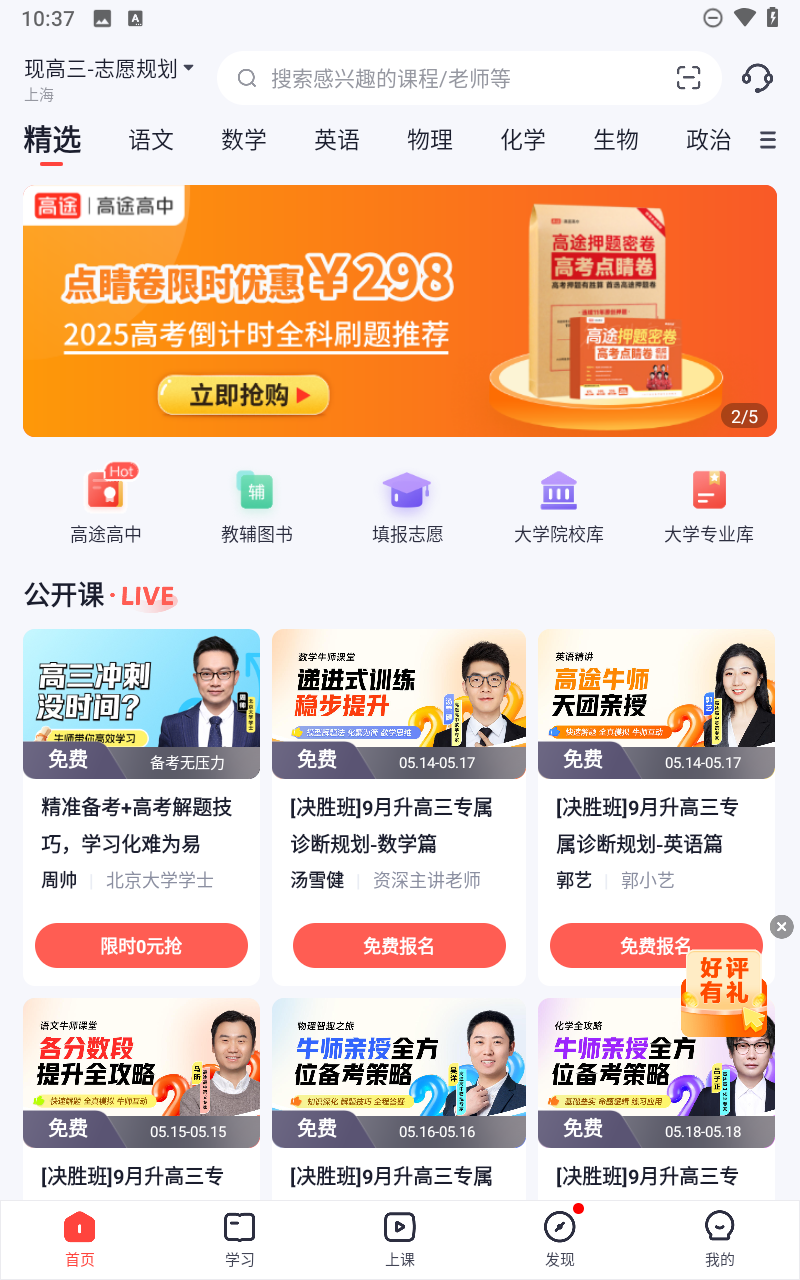Open 填报志愿 shortcut
Image resolution: width=800 pixels, height=1280 pixels.
(407, 507)
